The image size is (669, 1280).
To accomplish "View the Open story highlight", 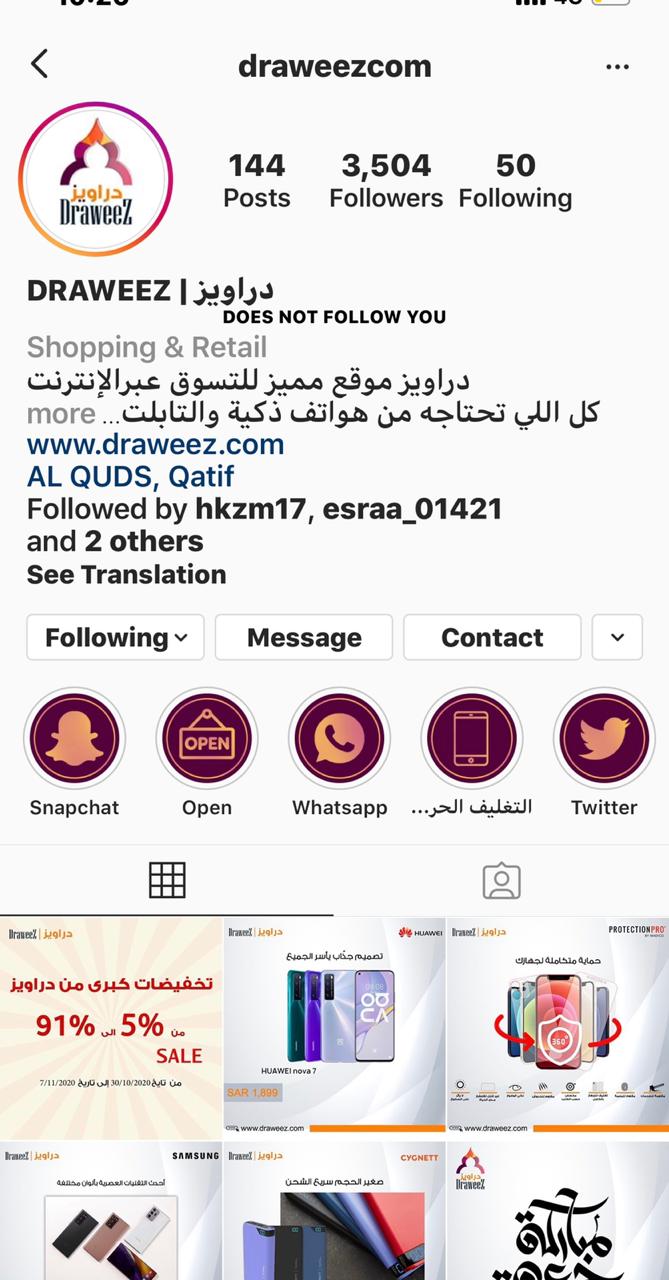I will pos(207,739).
